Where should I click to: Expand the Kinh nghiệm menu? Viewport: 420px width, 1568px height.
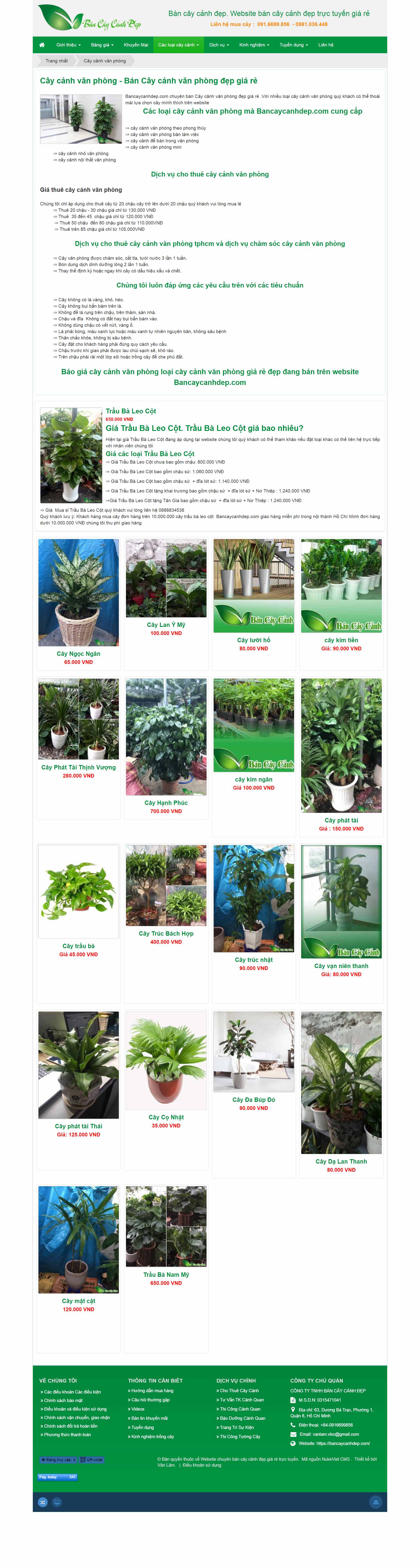[254, 45]
